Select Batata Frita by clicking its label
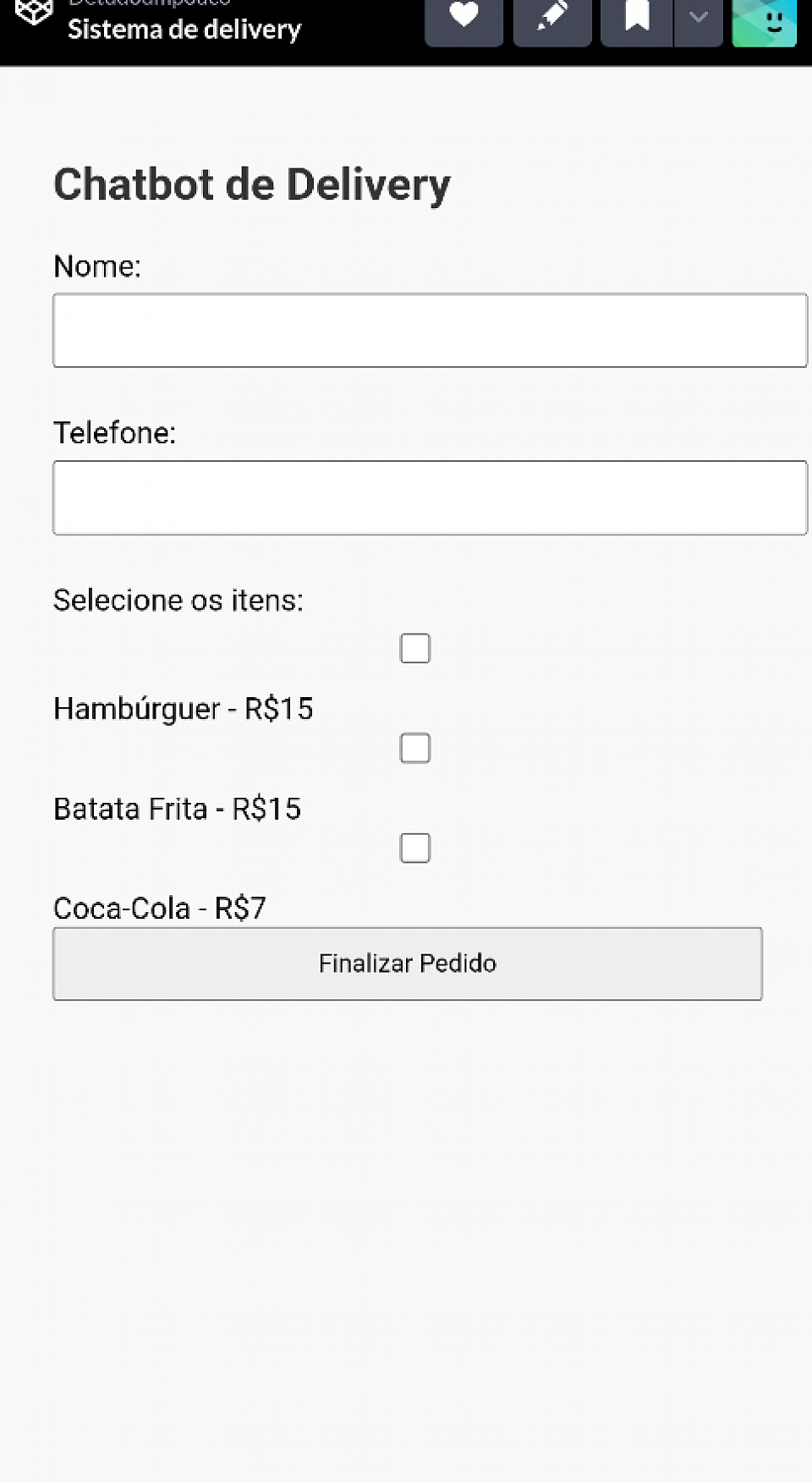This screenshot has height=1483, width=812. pos(177,809)
